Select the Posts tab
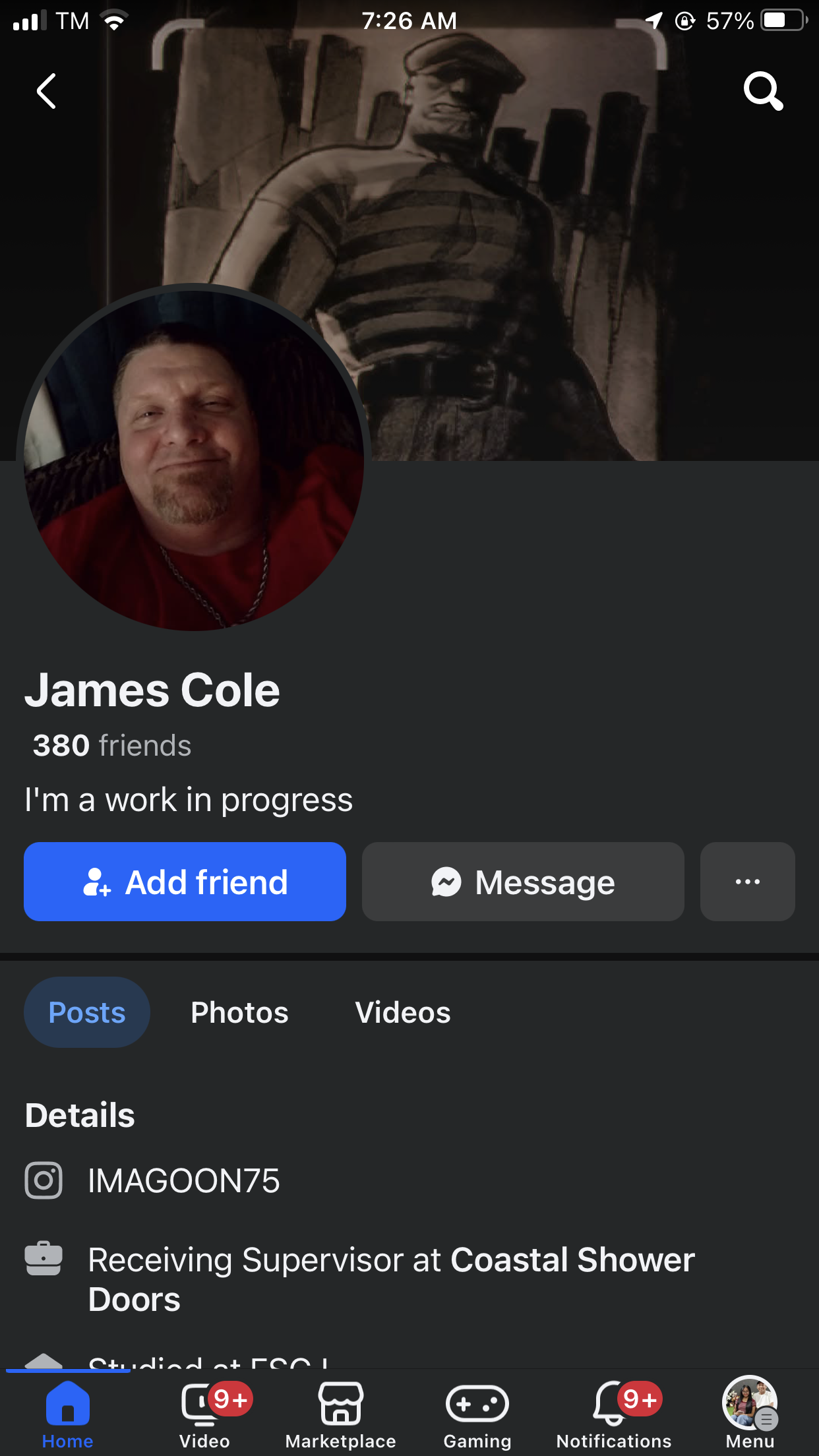The image size is (819, 1456). click(x=87, y=1012)
